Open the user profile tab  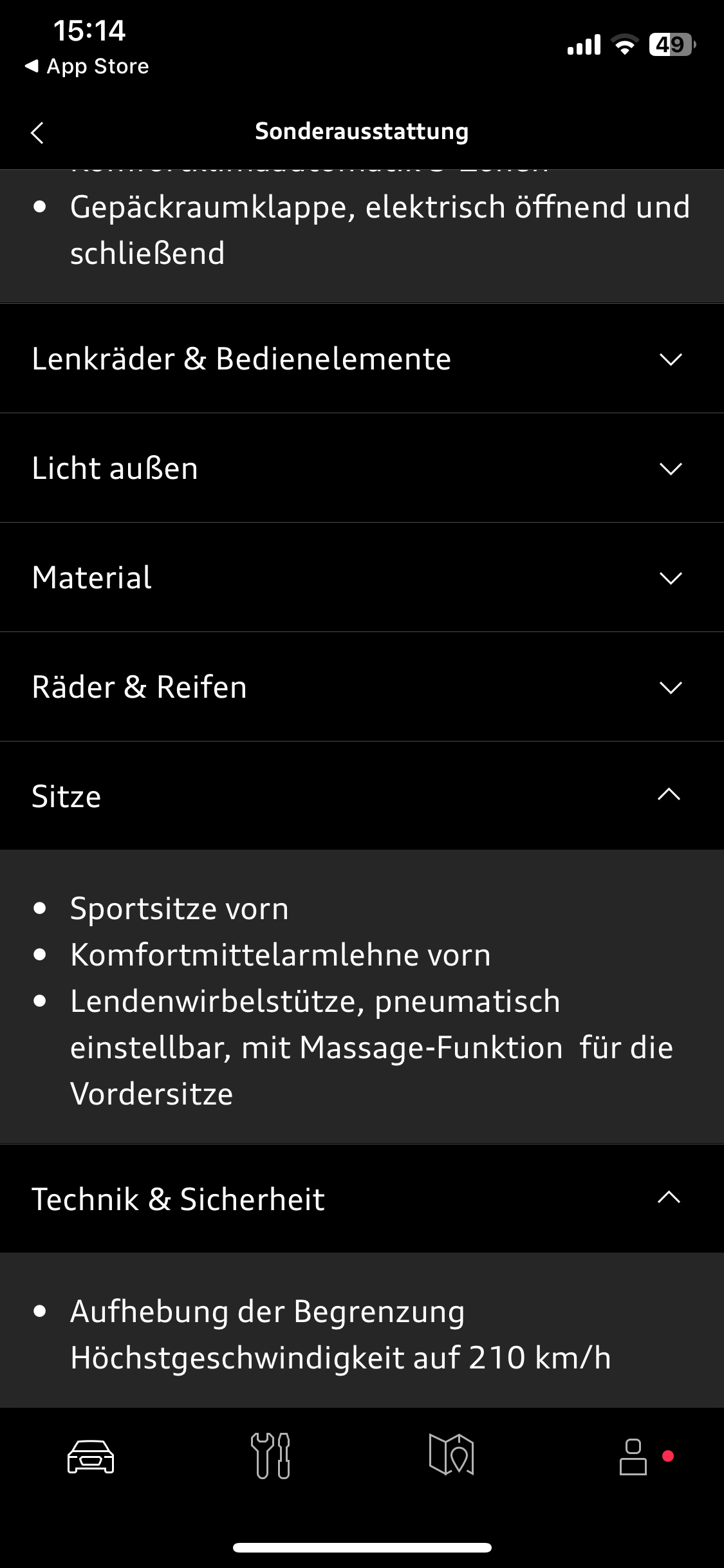tap(633, 1457)
